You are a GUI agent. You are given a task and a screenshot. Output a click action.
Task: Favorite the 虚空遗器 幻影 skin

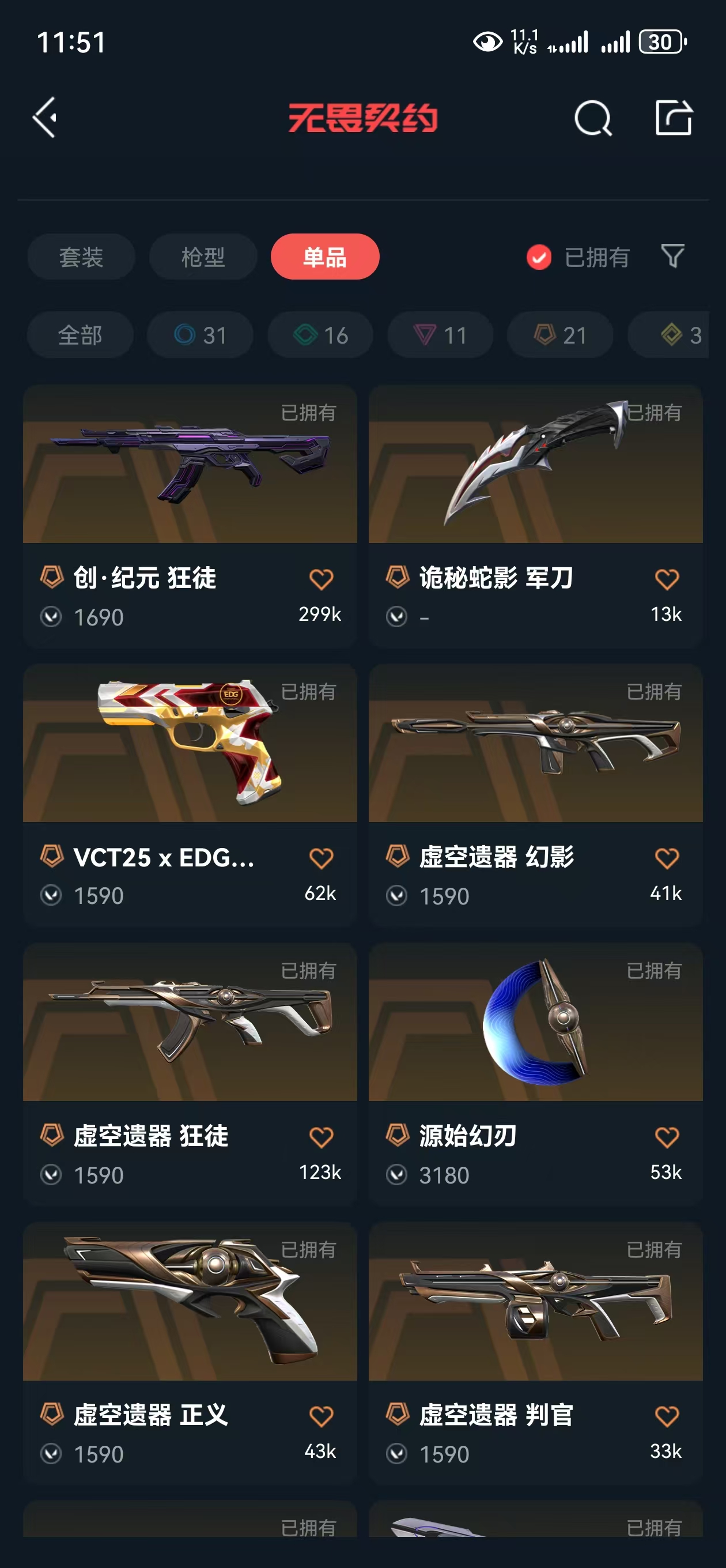click(x=666, y=858)
